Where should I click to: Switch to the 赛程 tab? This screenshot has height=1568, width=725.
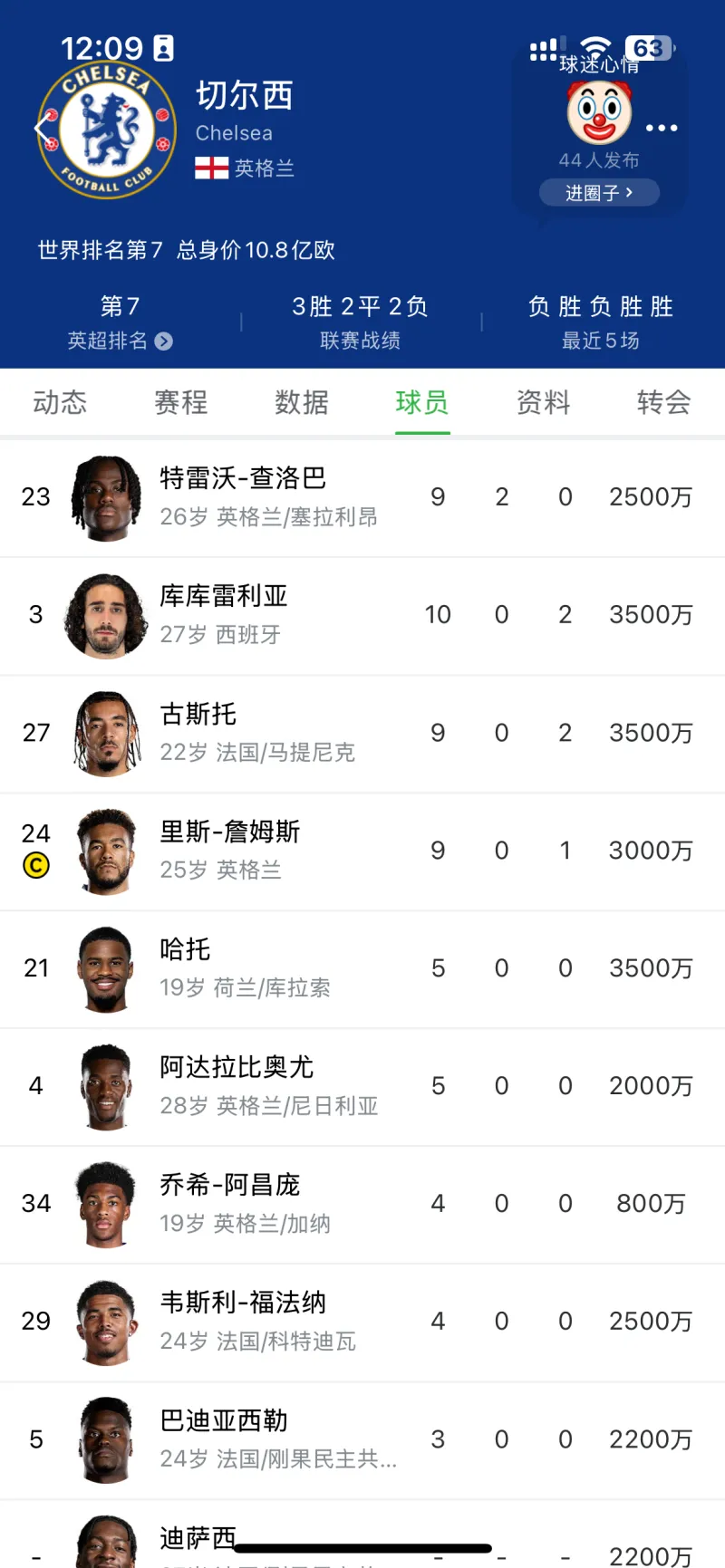(180, 402)
